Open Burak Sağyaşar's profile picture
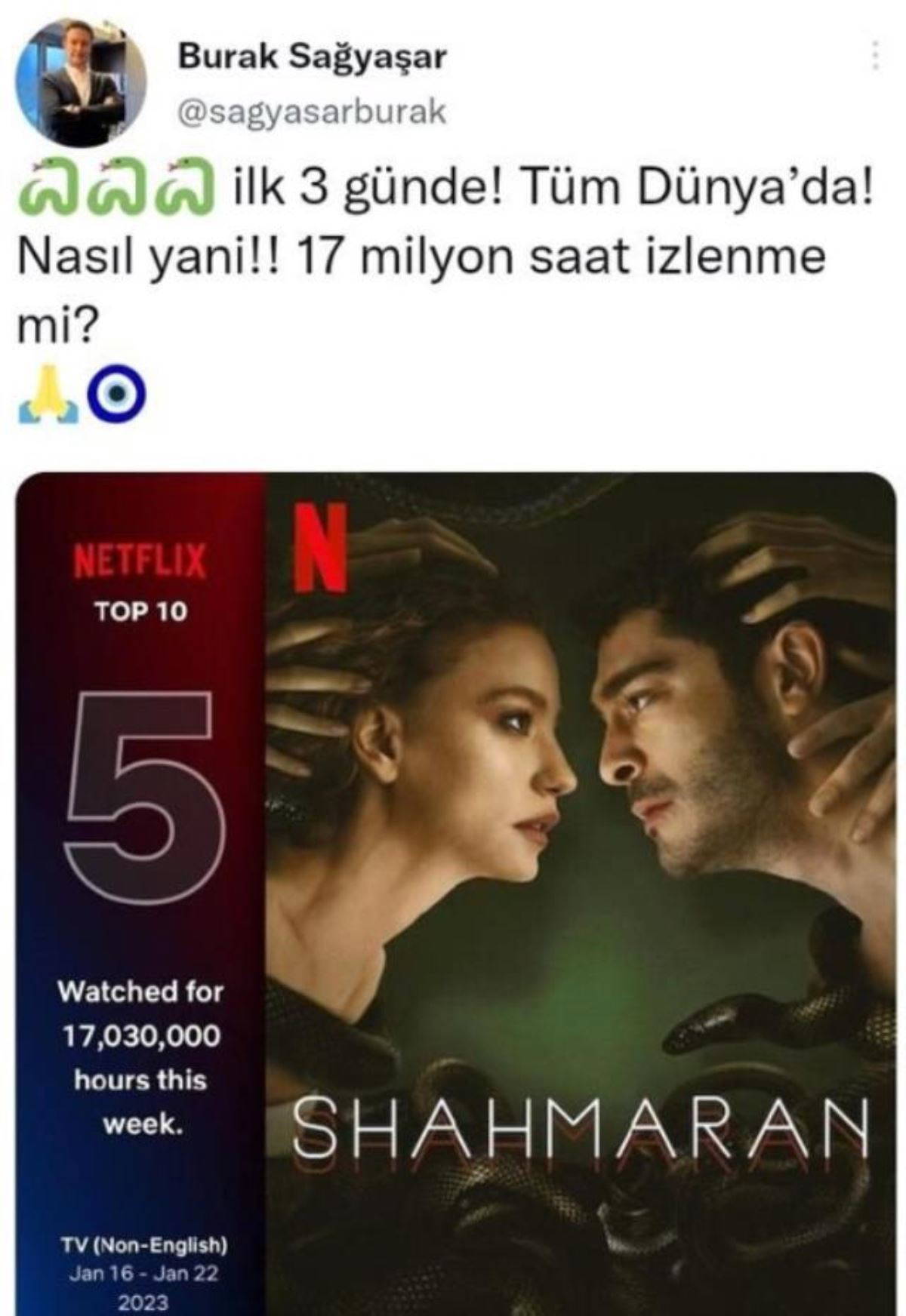This screenshot has width=906, height=1316. pos(81,81)
